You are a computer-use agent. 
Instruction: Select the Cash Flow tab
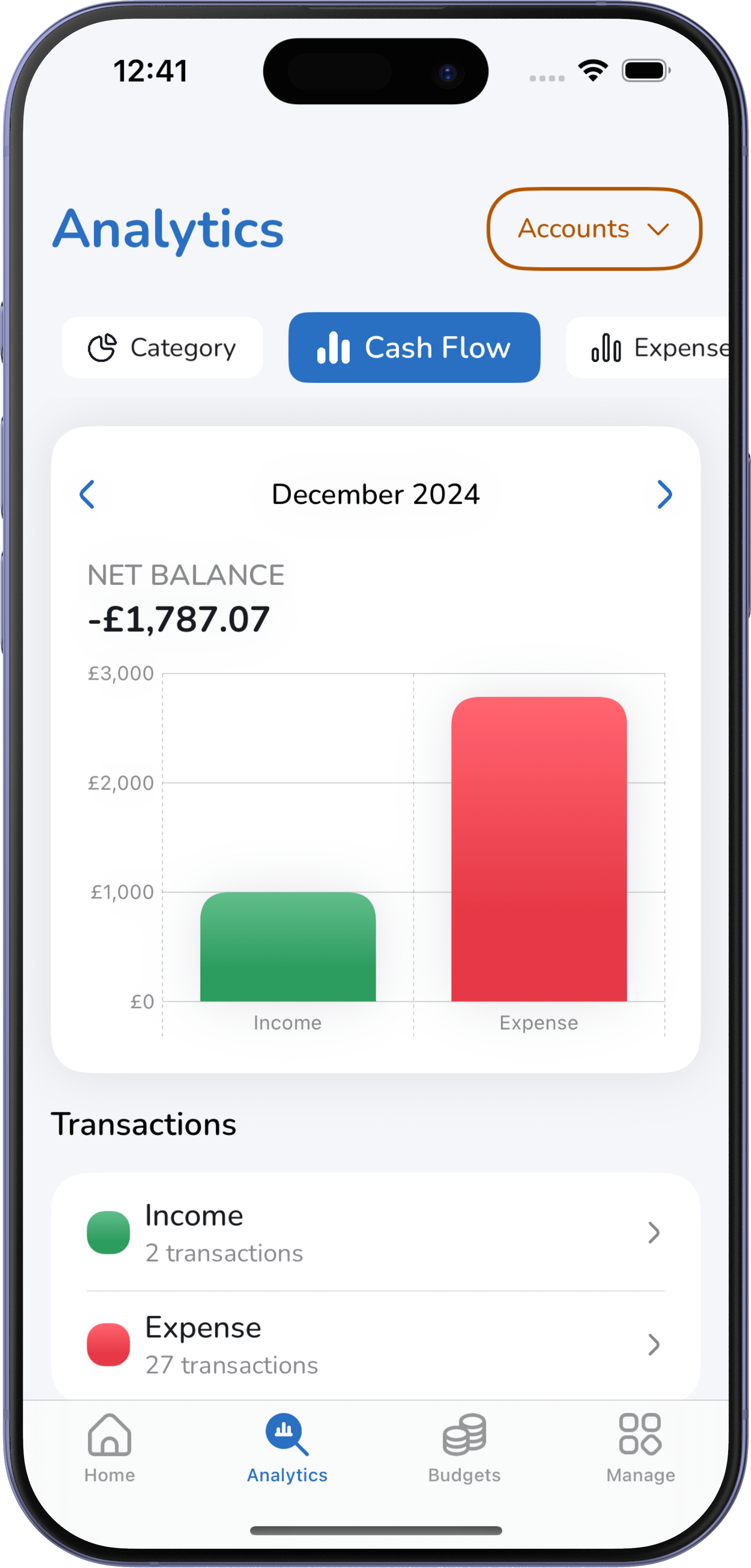[x=414, y=347]
